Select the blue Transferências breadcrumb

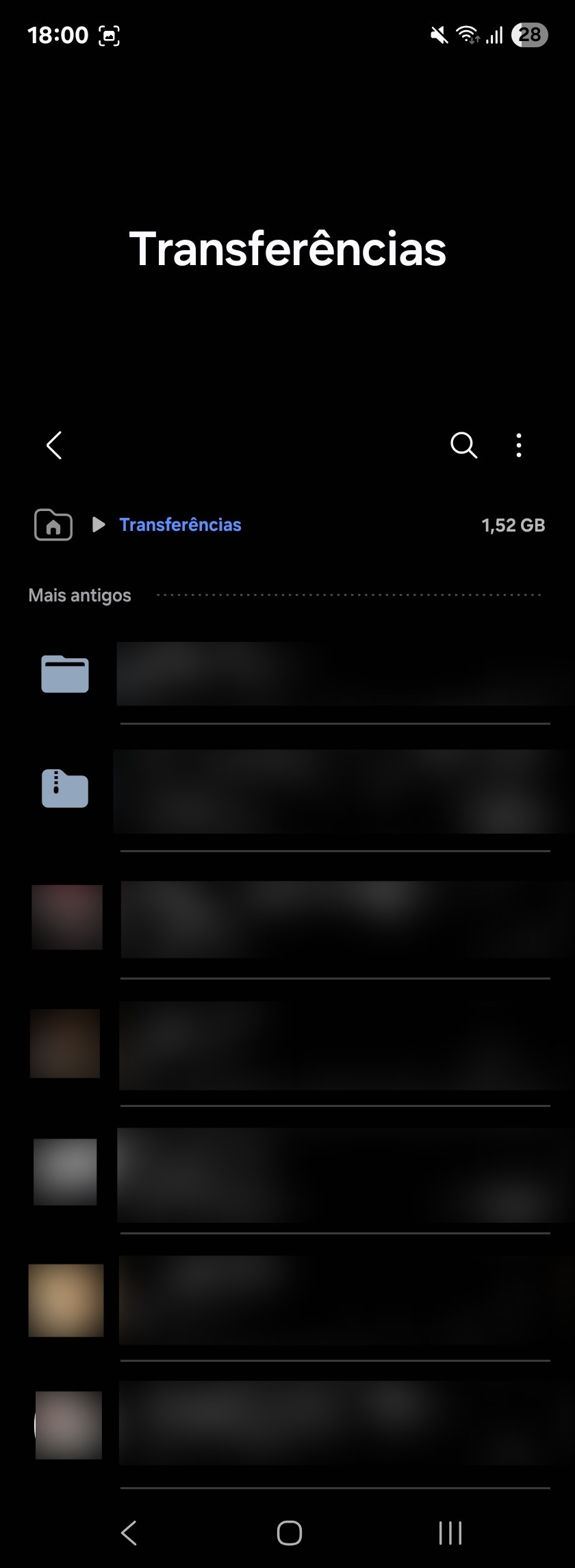[180, 525]
